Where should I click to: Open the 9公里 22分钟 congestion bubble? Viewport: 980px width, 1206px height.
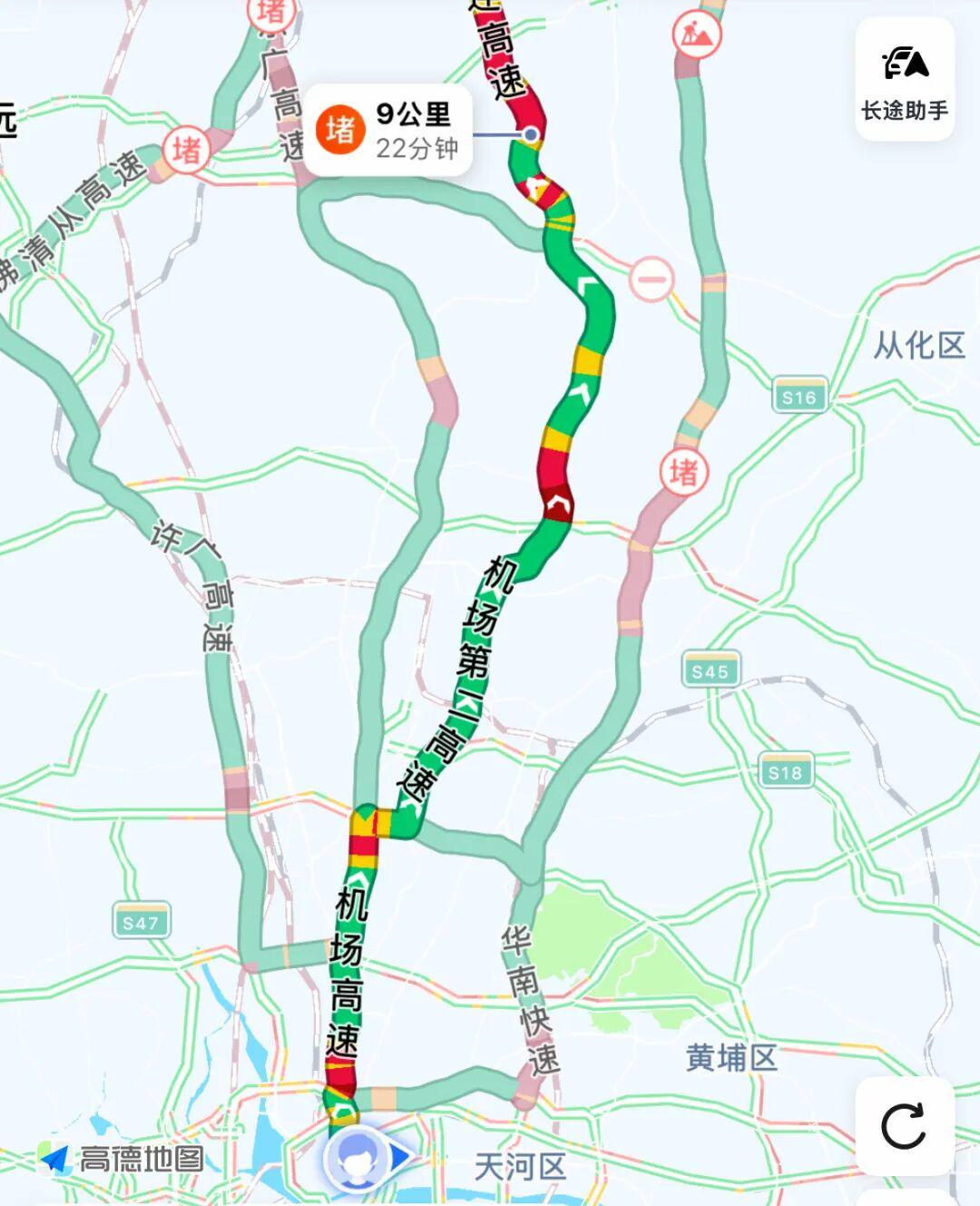(x=388, y=130)
